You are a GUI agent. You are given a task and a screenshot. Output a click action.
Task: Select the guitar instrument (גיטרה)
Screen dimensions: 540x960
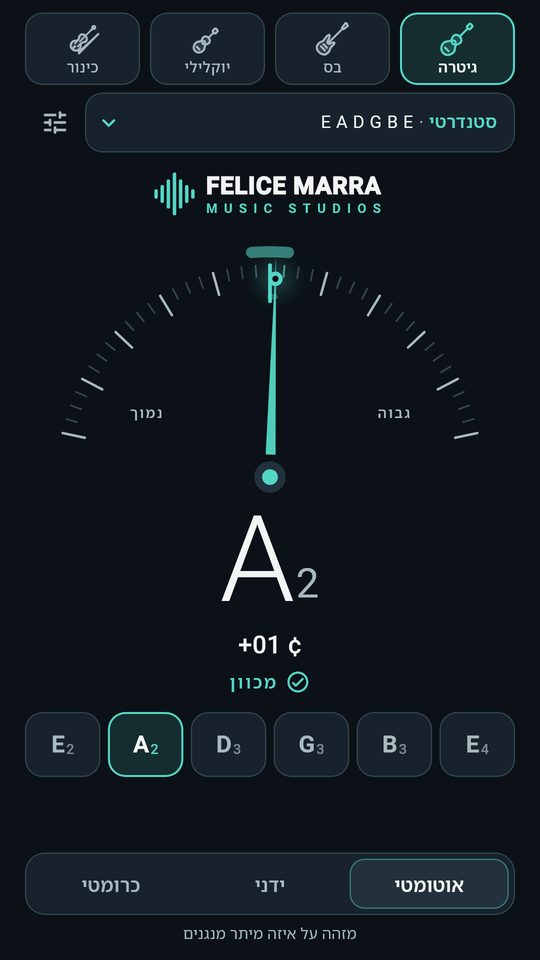[457, 48]
